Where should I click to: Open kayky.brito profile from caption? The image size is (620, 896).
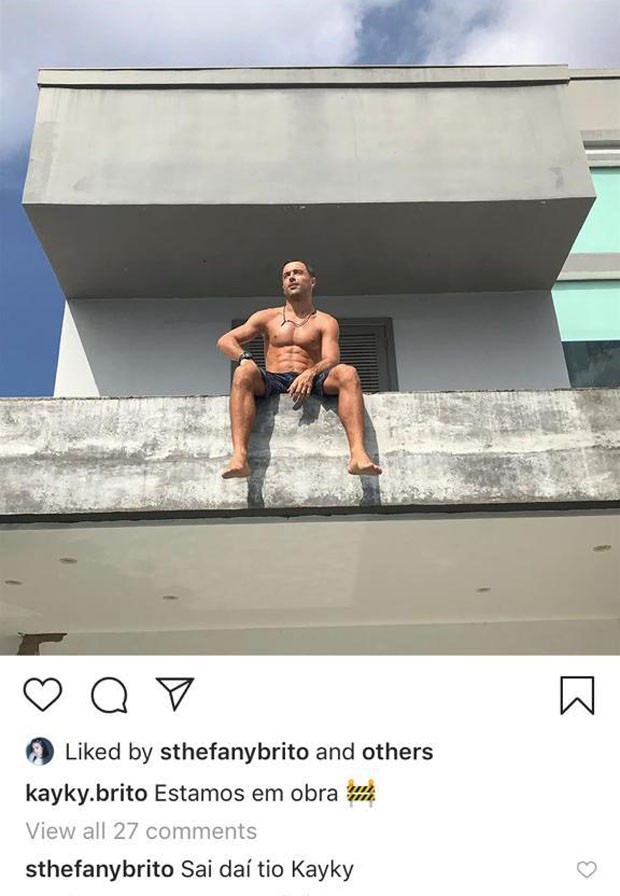tap(86, 793)
